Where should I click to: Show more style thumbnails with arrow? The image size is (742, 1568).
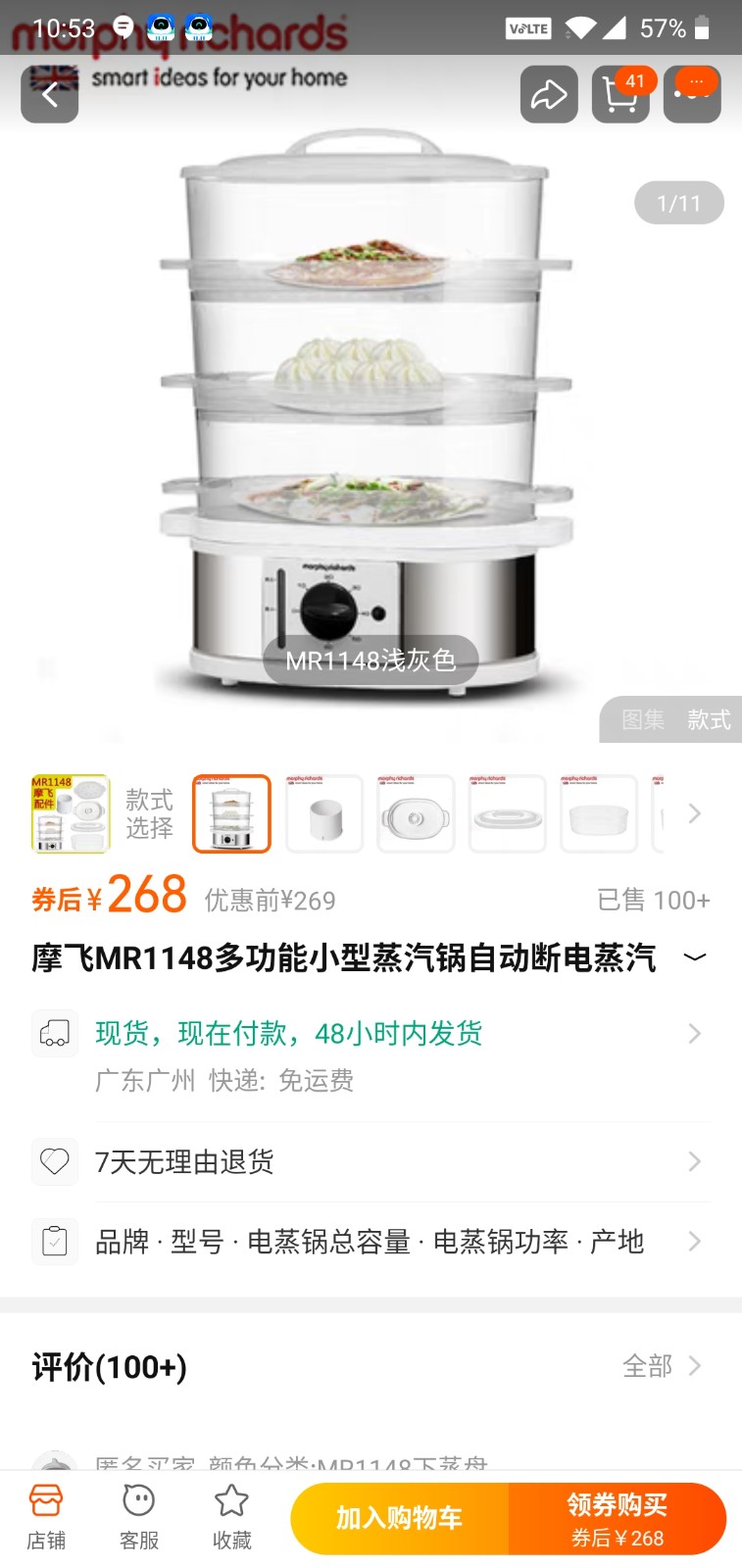(x=694, y=814)
